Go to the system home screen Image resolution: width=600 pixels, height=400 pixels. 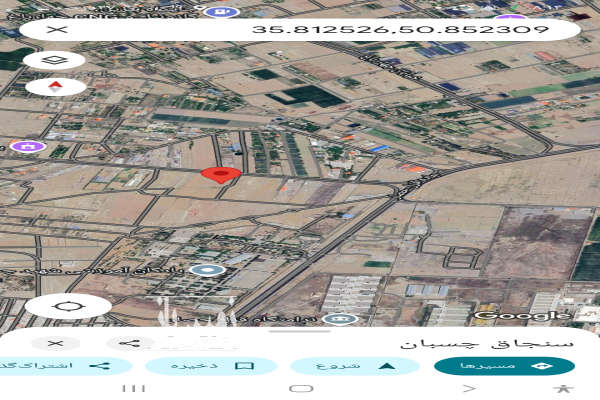click(x=300, y=388)
